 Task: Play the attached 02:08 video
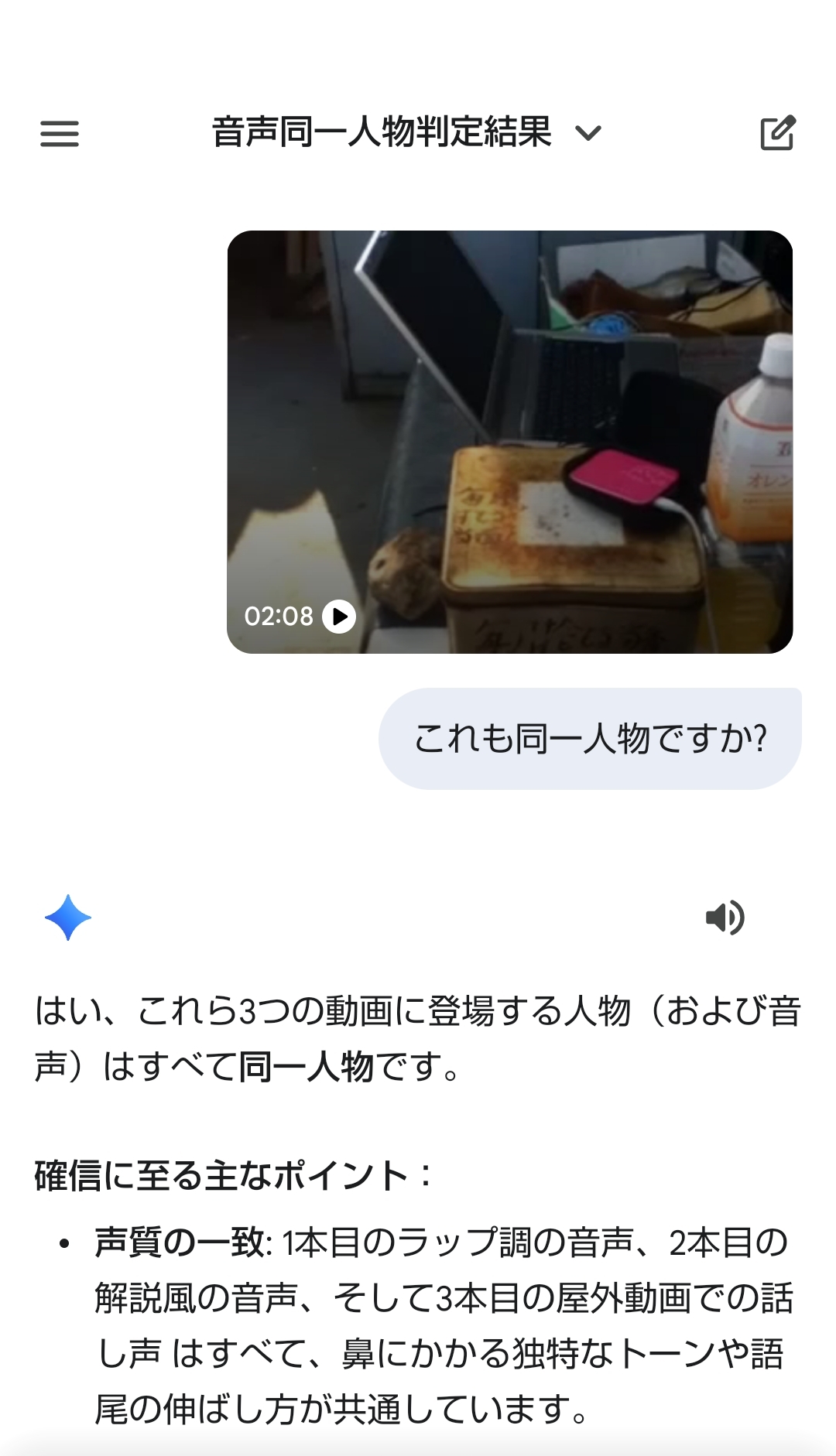coord(339,617)
